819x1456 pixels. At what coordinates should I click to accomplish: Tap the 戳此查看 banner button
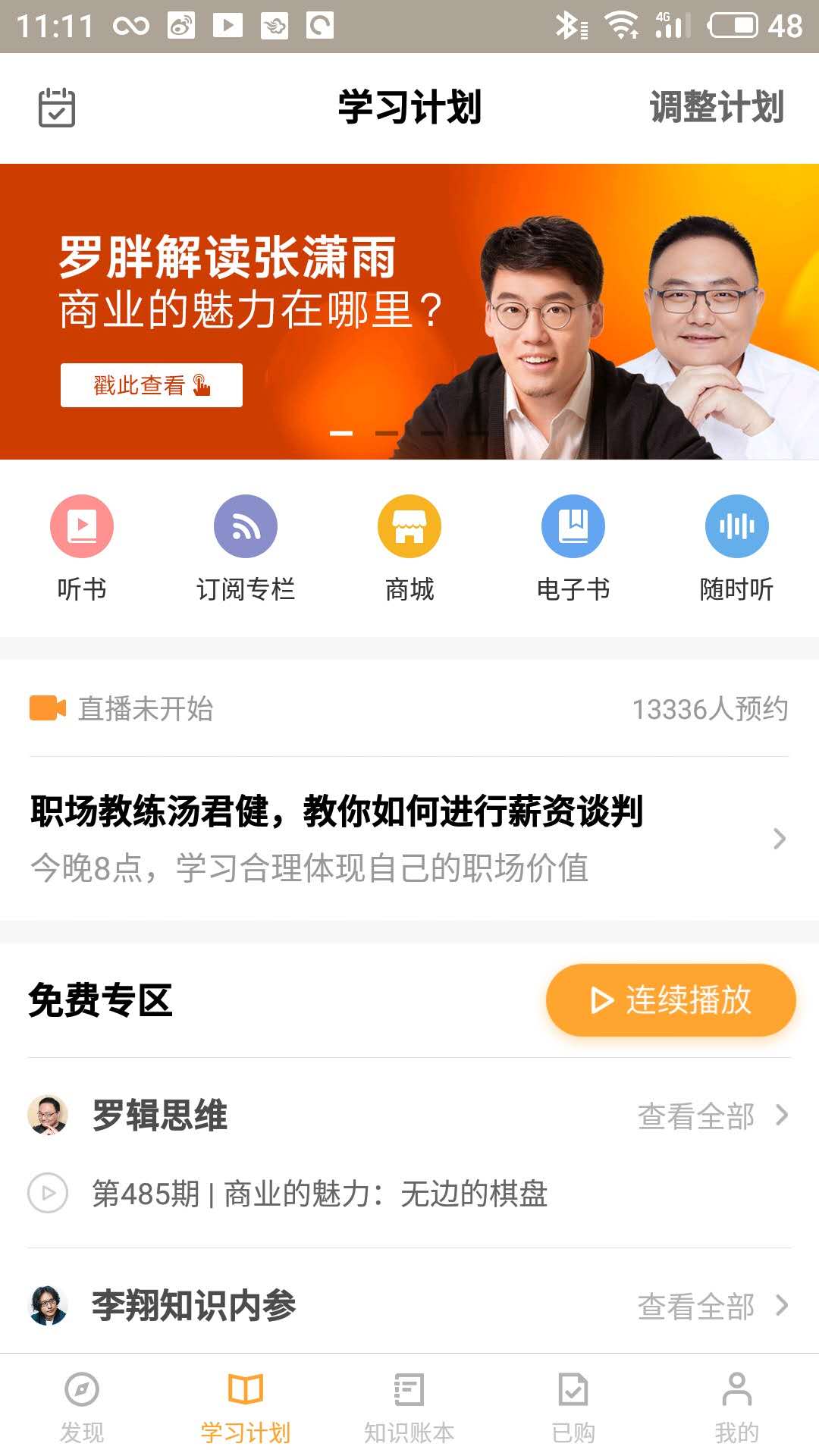click(152, 385)
